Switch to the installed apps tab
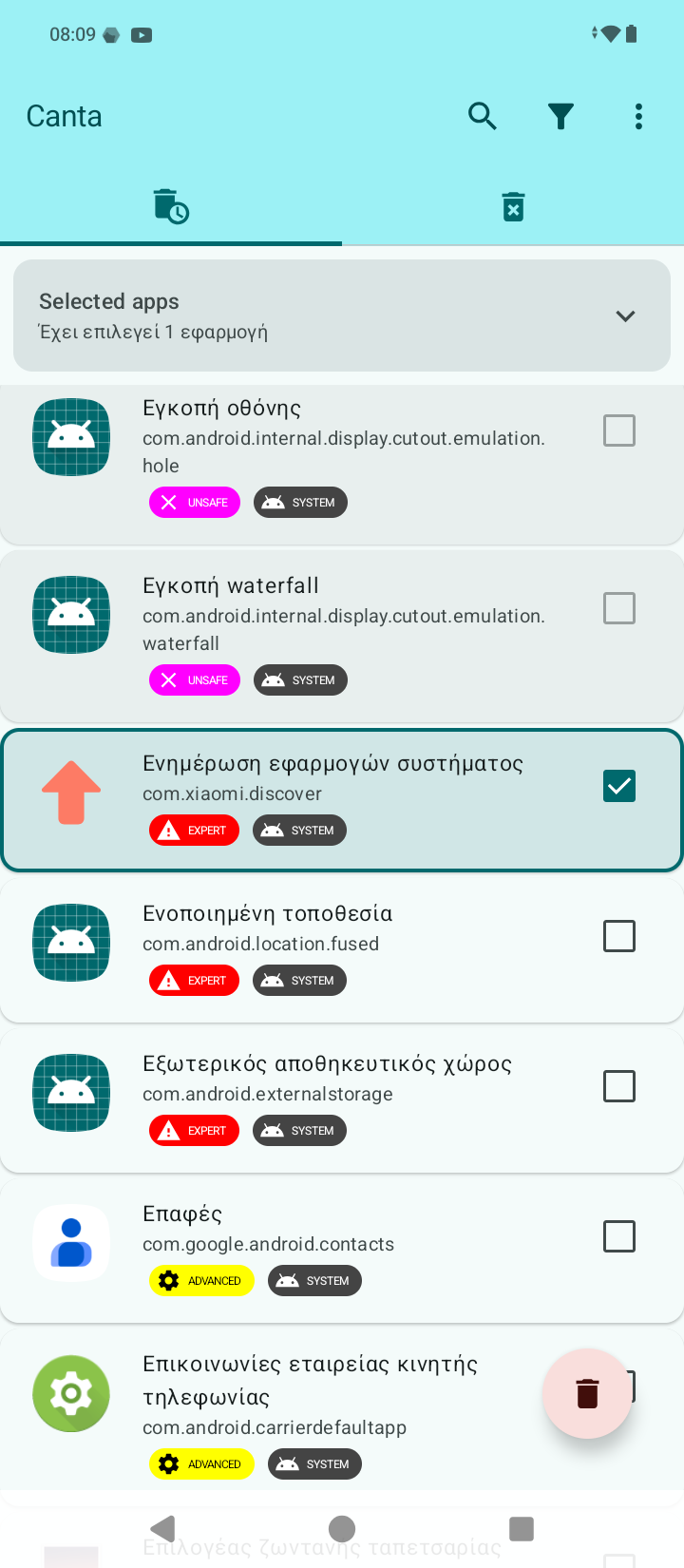 [x=171, y=206]
